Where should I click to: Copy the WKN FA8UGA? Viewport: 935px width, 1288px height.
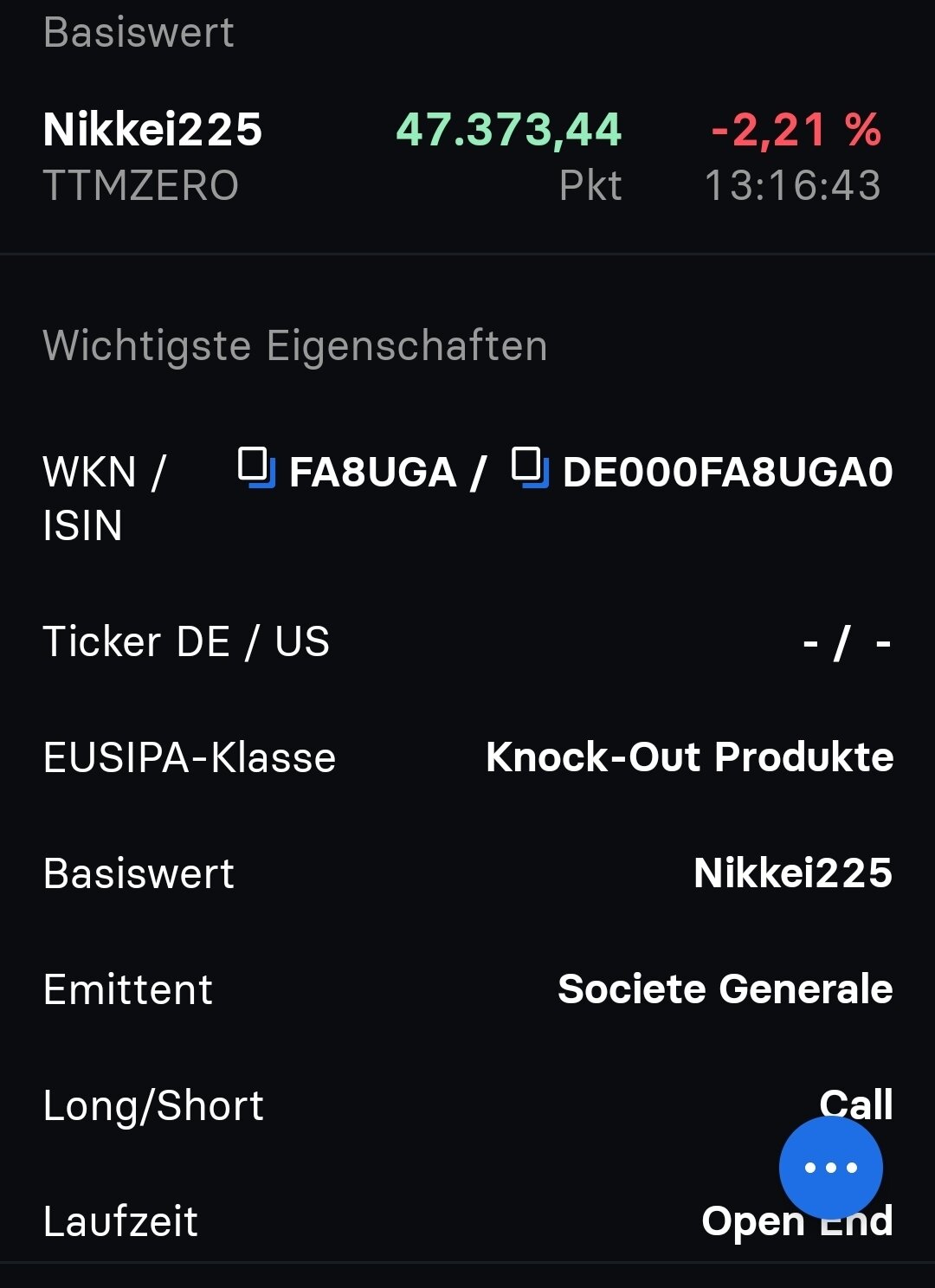pos(256,468)
